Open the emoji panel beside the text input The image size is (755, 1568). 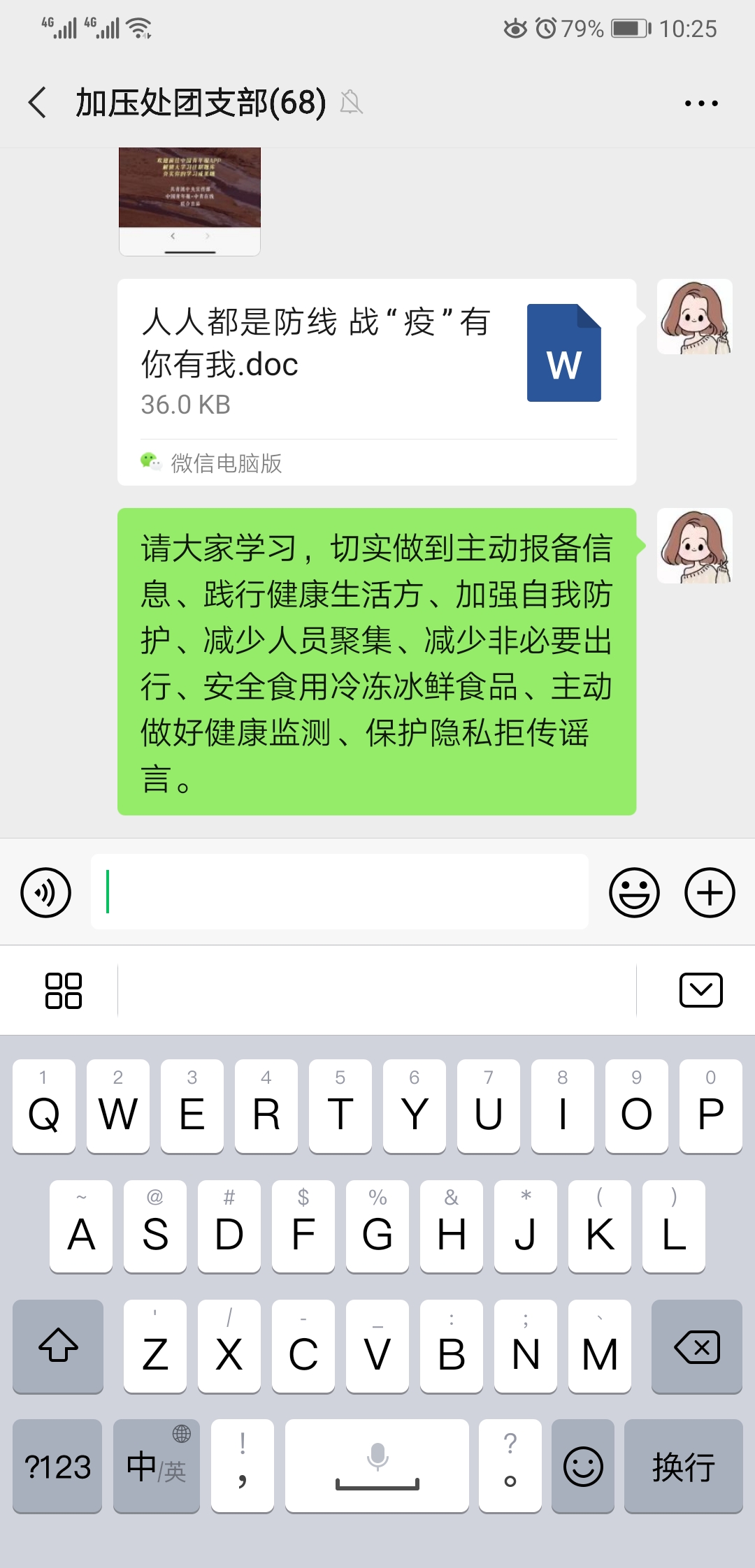pos(635,892)
